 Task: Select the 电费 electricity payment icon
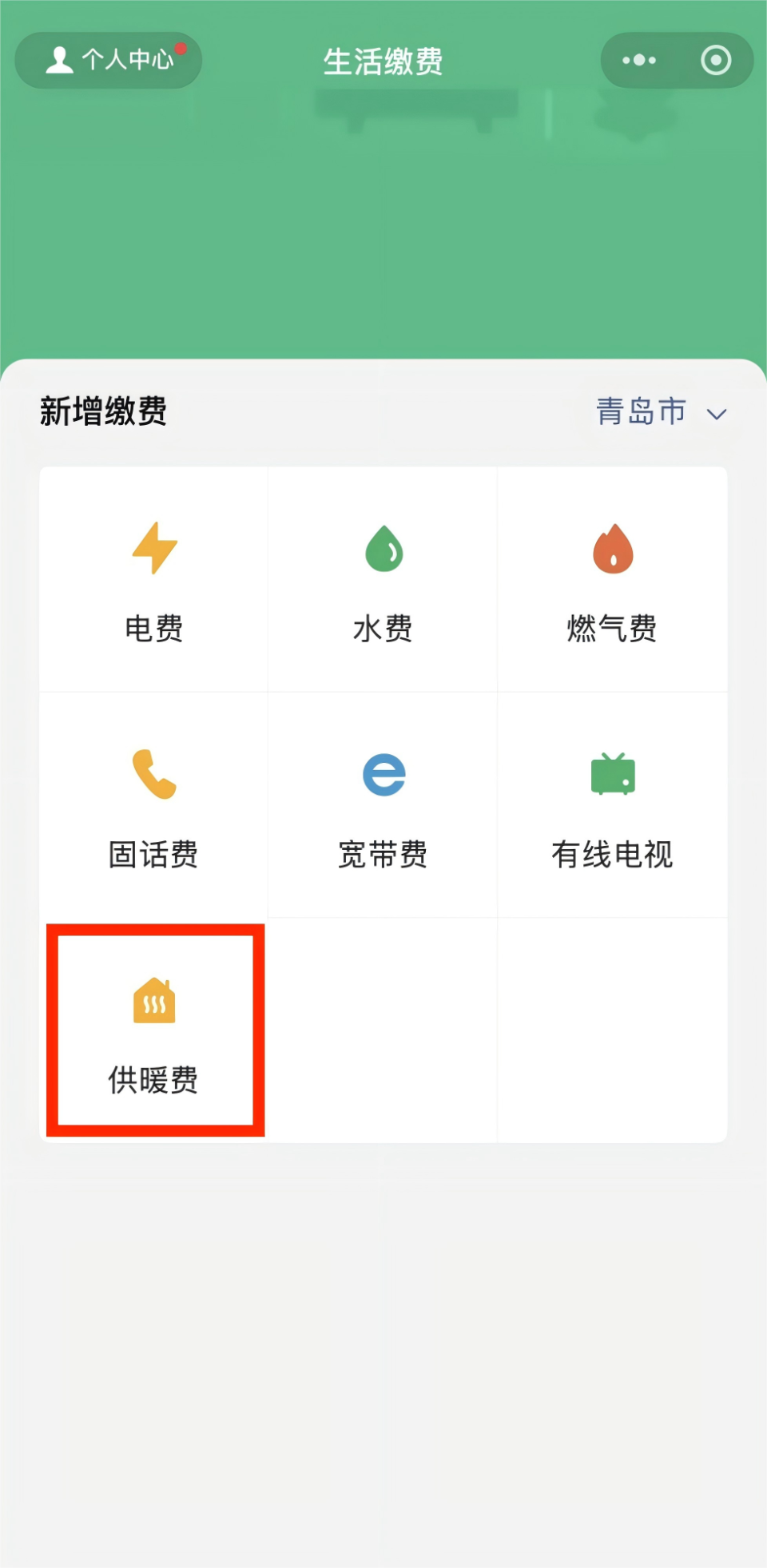point(154,548)
